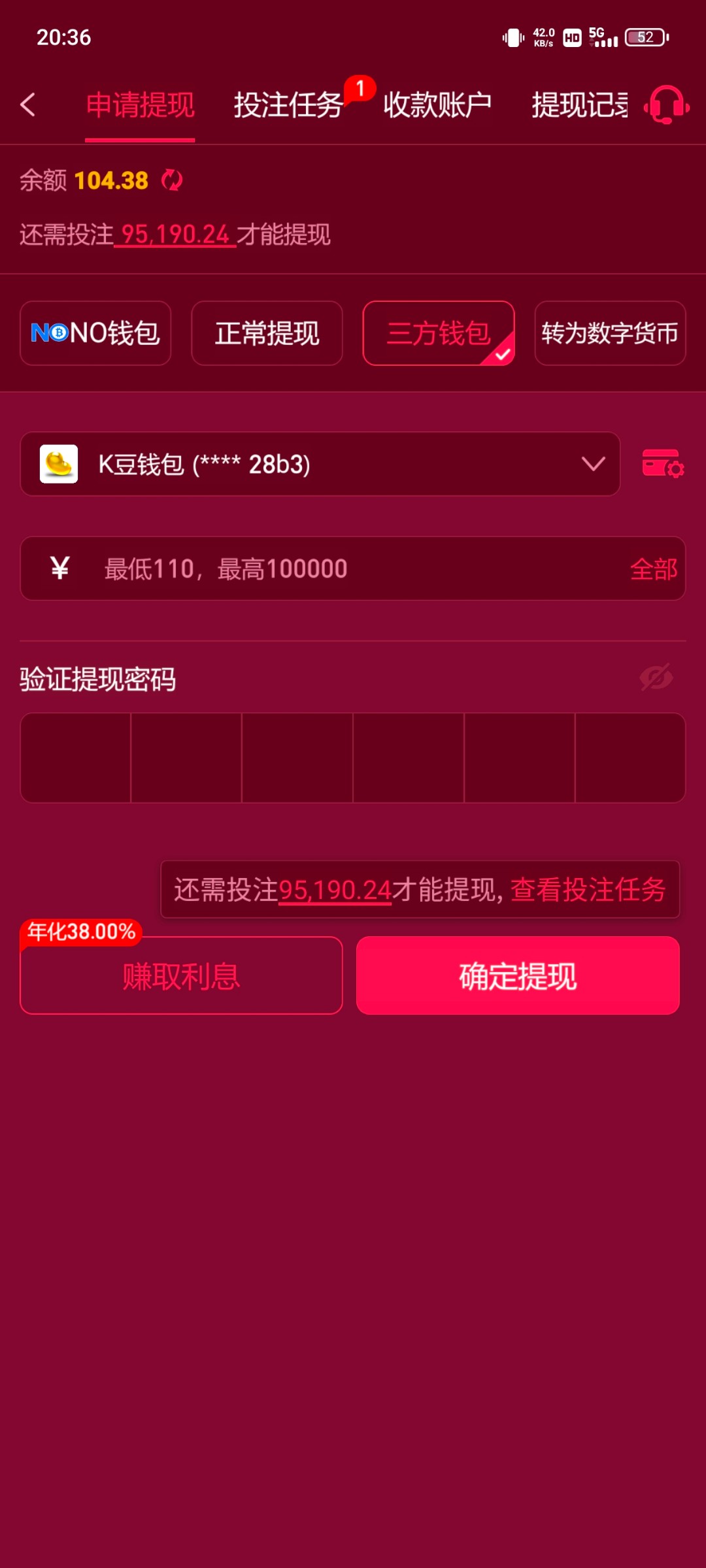
Task: Switch to the 投注任务 tab
Action: pos(288,105)
